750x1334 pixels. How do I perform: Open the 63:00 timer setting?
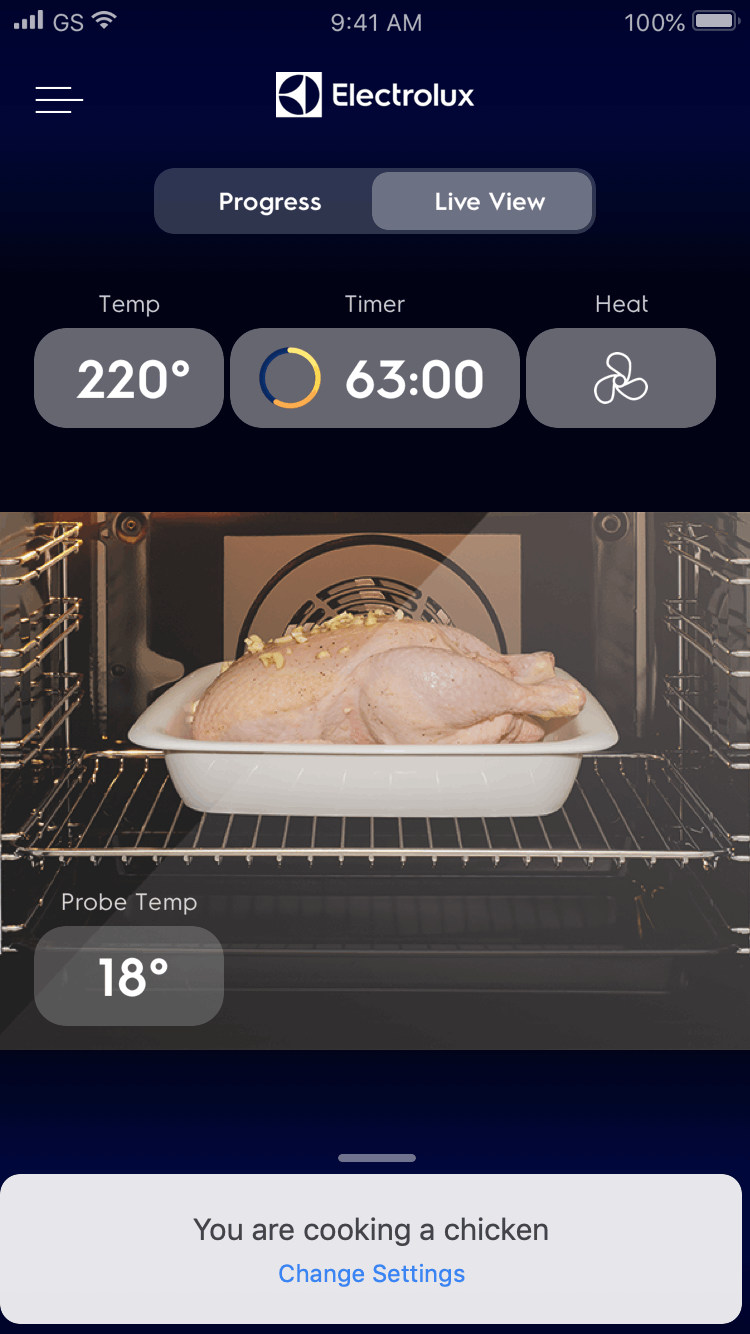click(375, 378)
